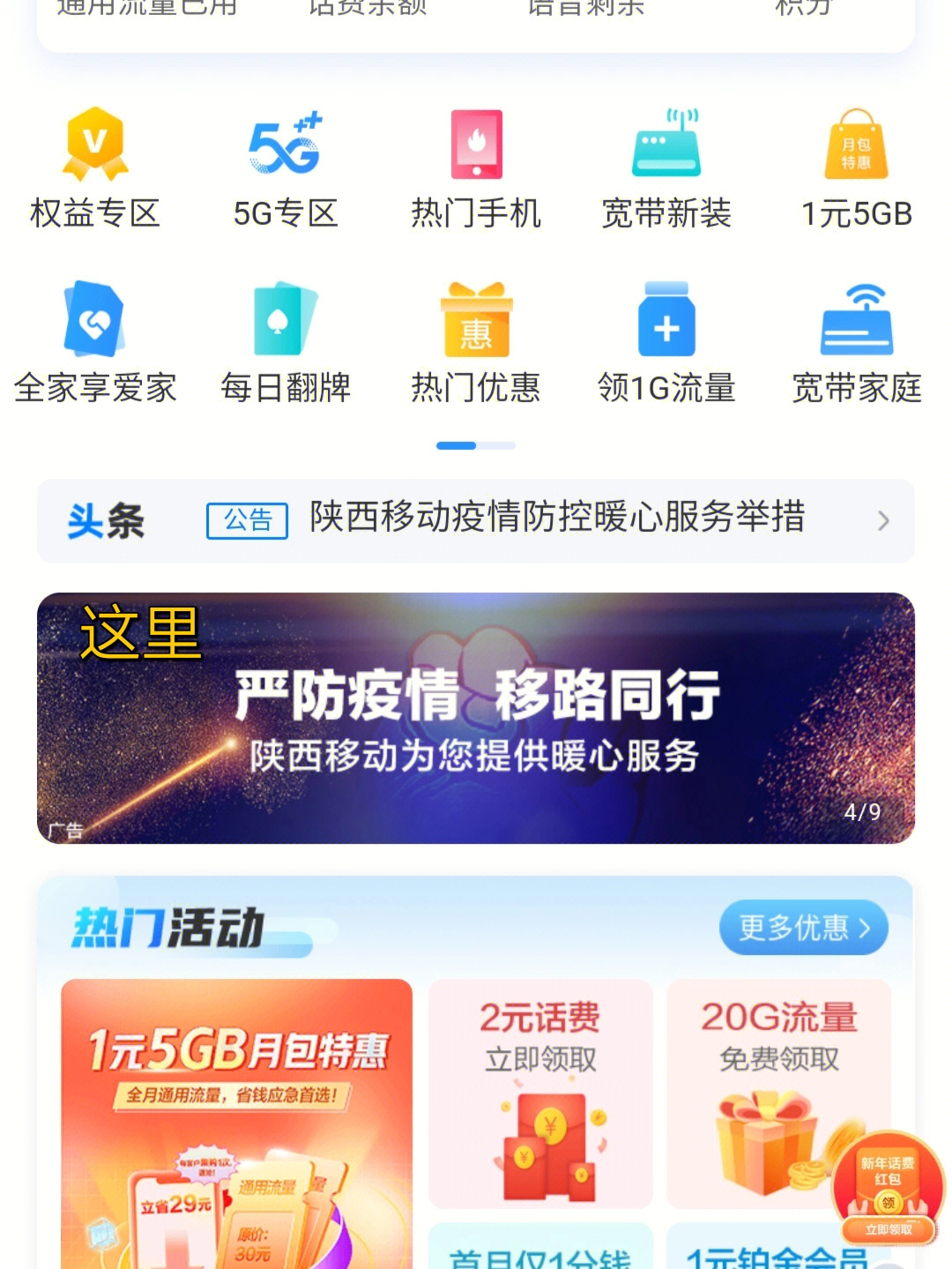The image size is (952, 1269).
Task: Browse 热门手机 hot phones
Action: click(476, 168)
